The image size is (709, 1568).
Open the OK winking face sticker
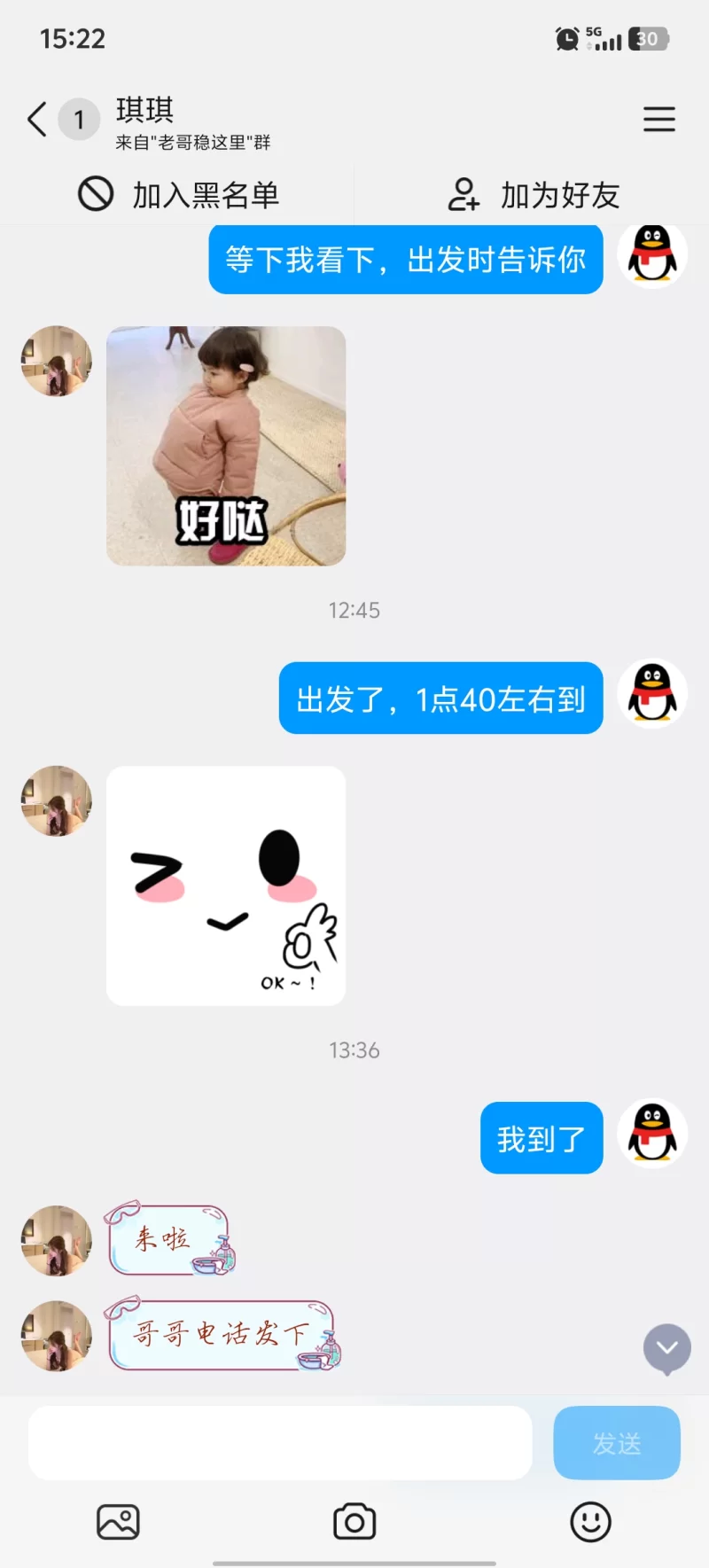[226, 885]
